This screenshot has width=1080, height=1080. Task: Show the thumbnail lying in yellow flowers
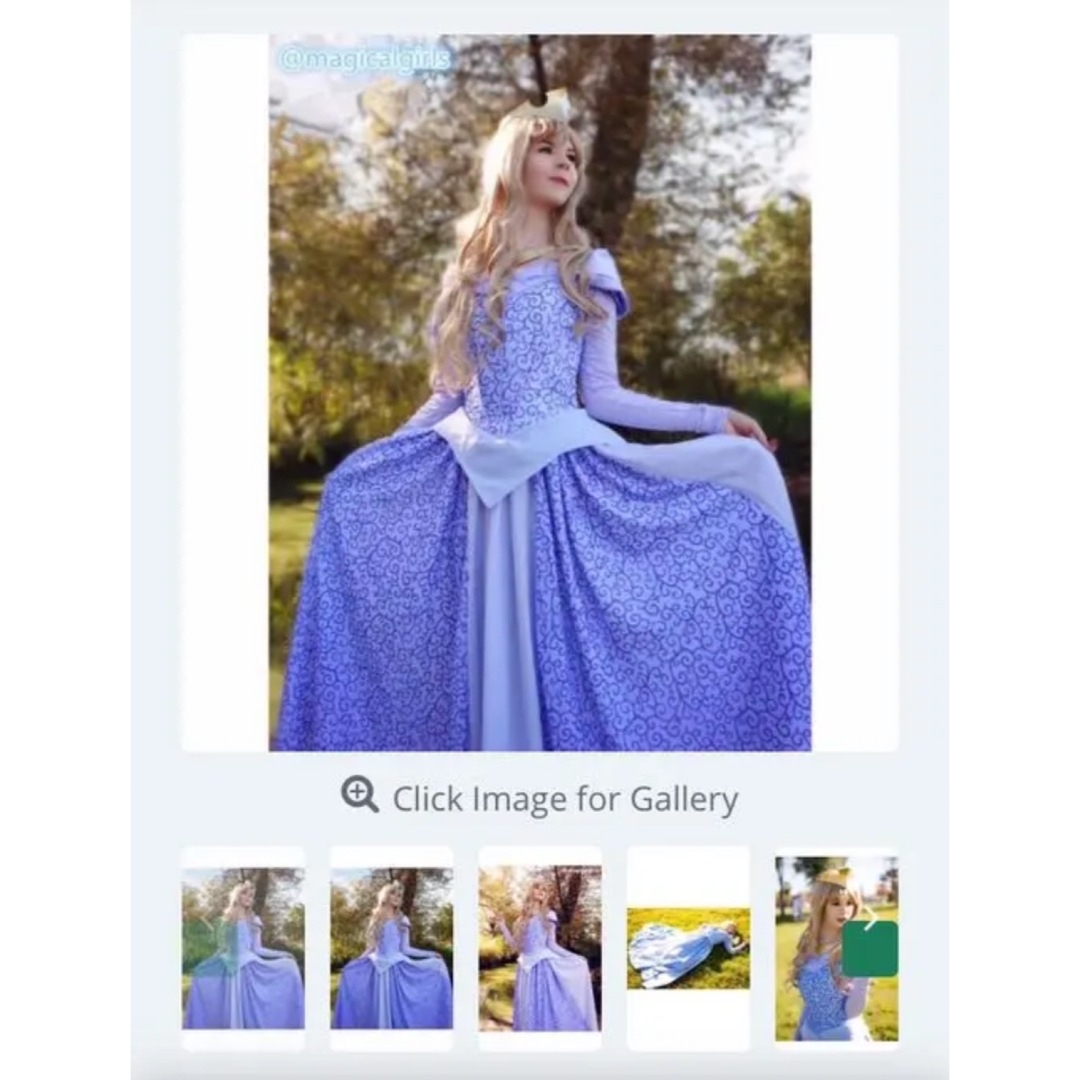click(688, 947)
